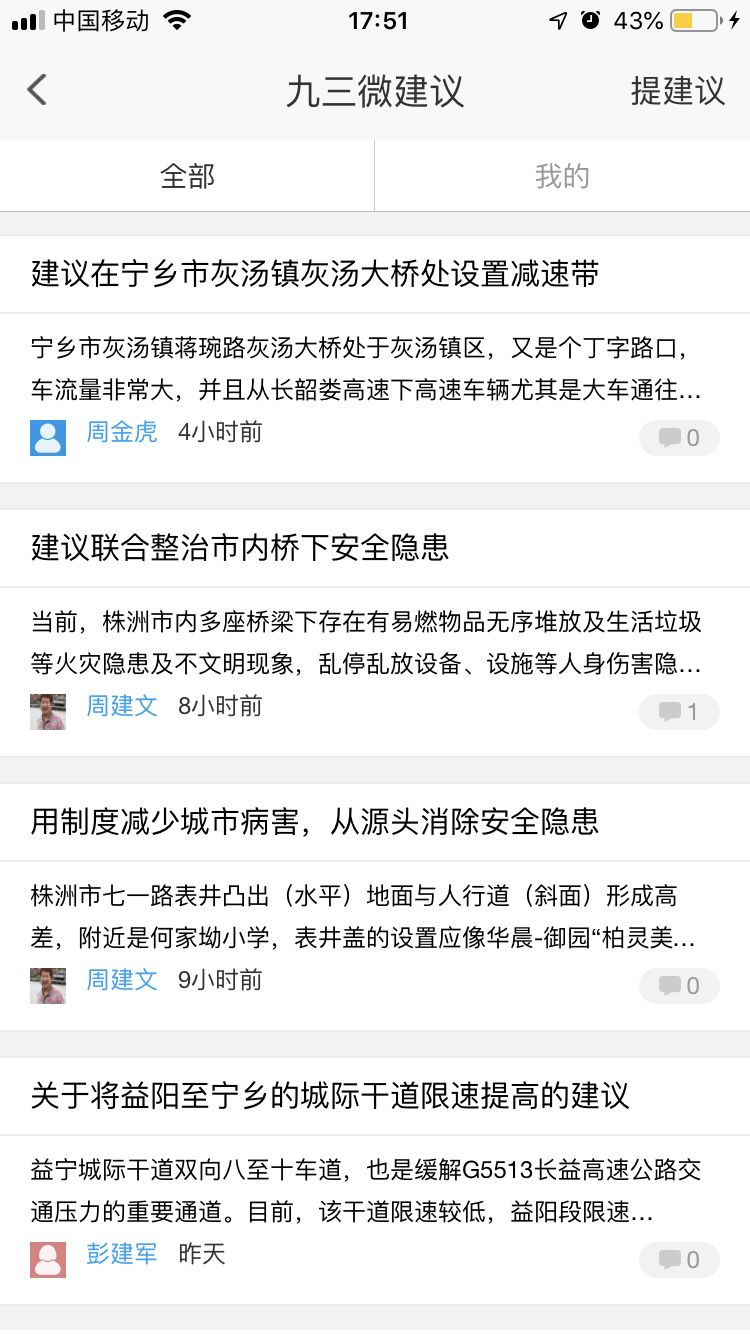Viewport: 750px width, 1334px height.
Task: View author 周金虎's profile
Action: pyautogui.click(x=121, y=432)
